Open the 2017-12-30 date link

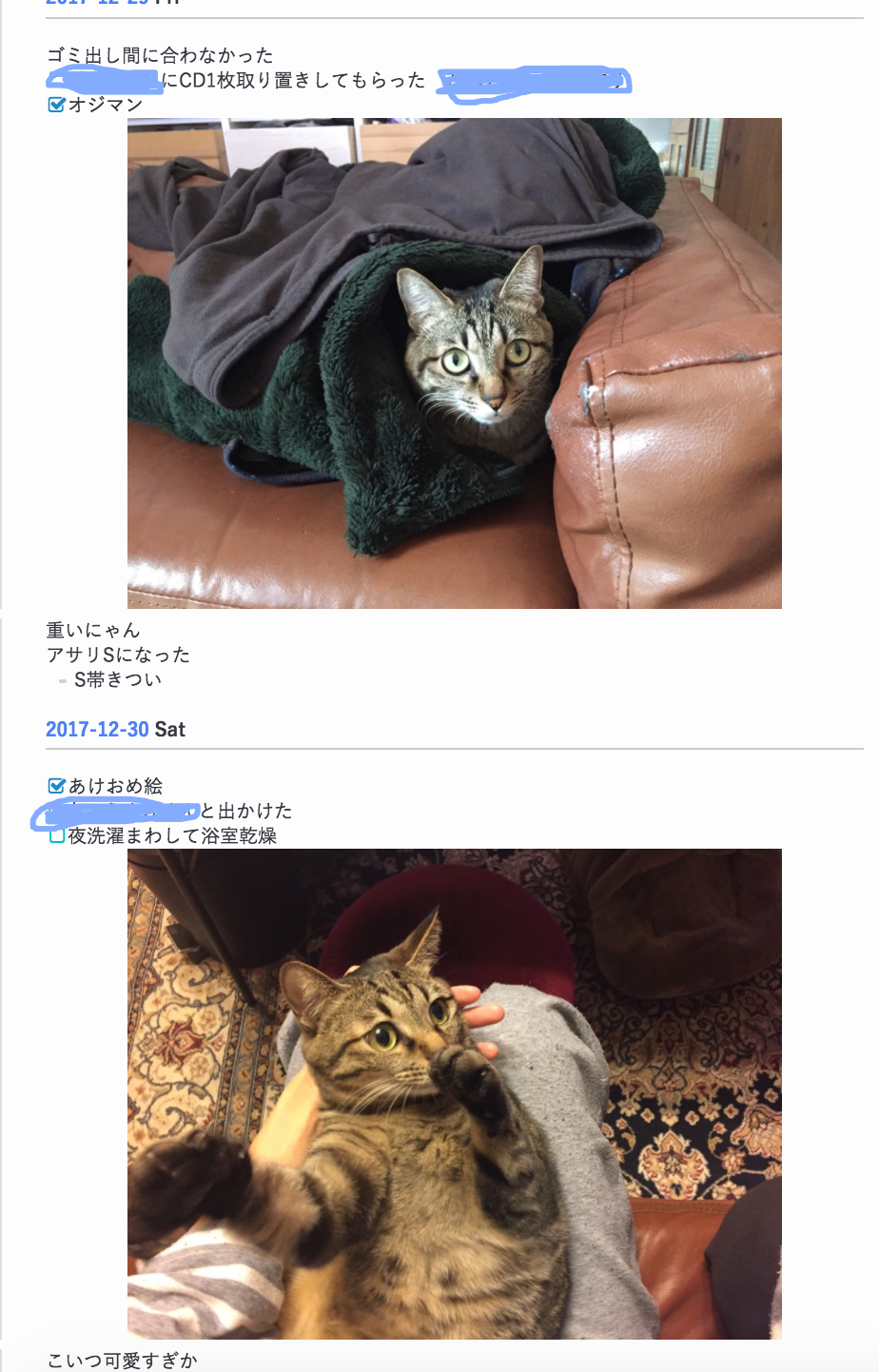point(97,730)
